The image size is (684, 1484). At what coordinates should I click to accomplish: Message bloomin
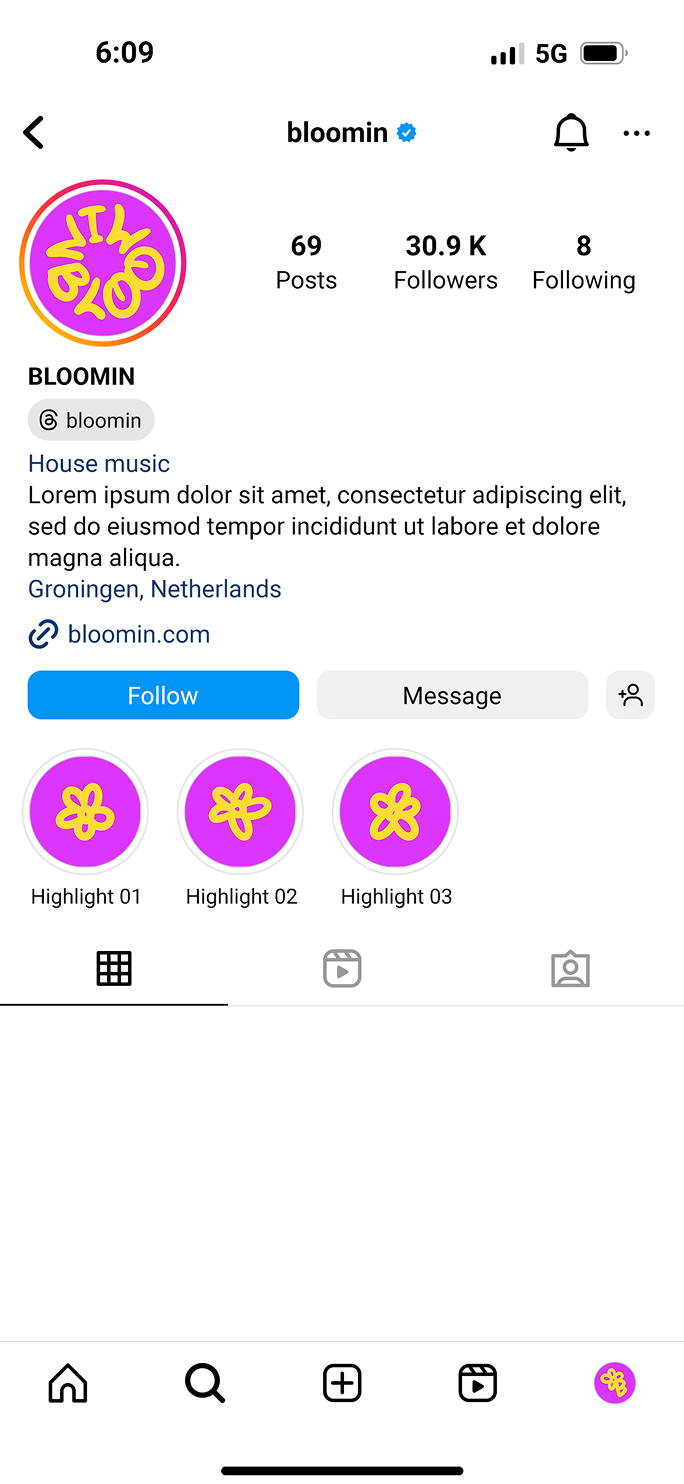point(452,695)
